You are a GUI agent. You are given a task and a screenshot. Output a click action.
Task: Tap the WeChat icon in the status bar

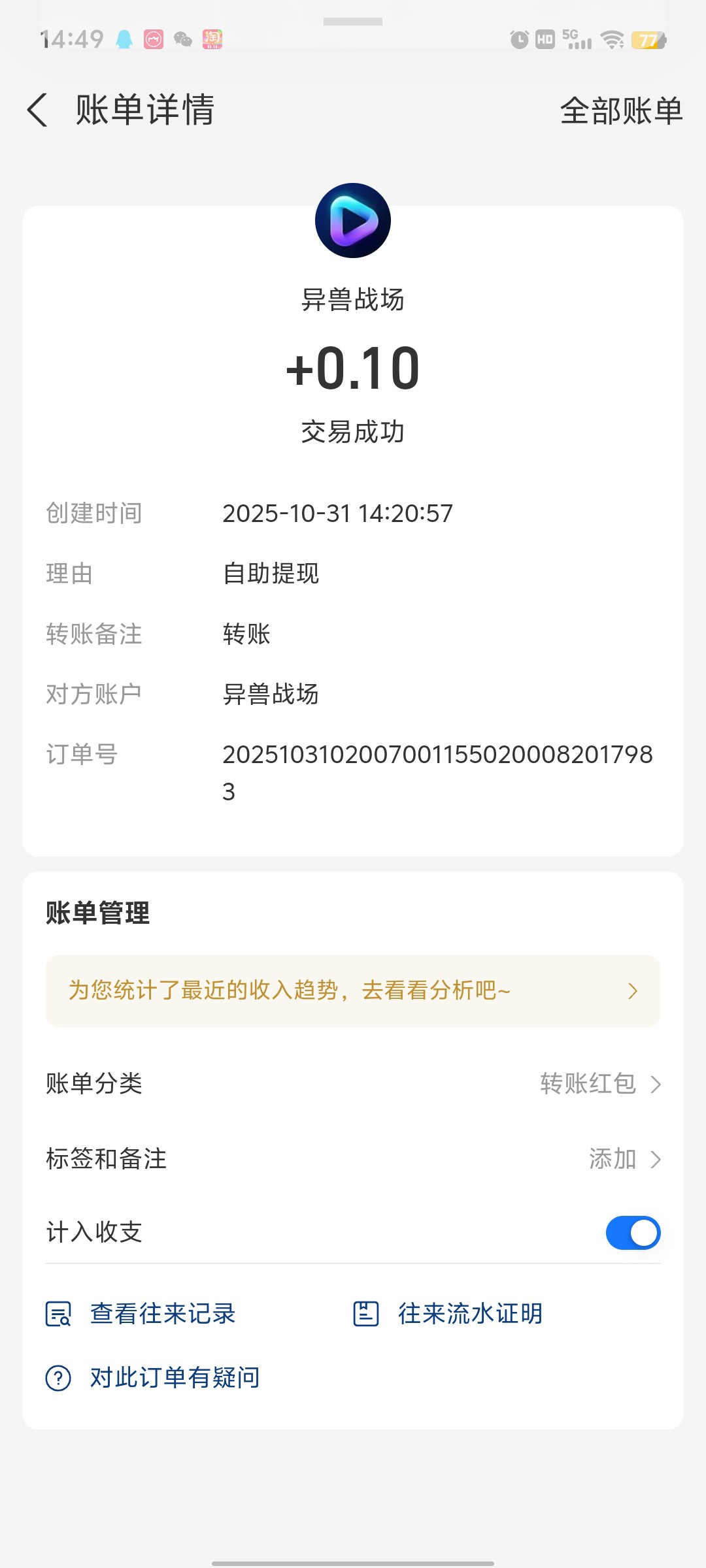(182, 39)
